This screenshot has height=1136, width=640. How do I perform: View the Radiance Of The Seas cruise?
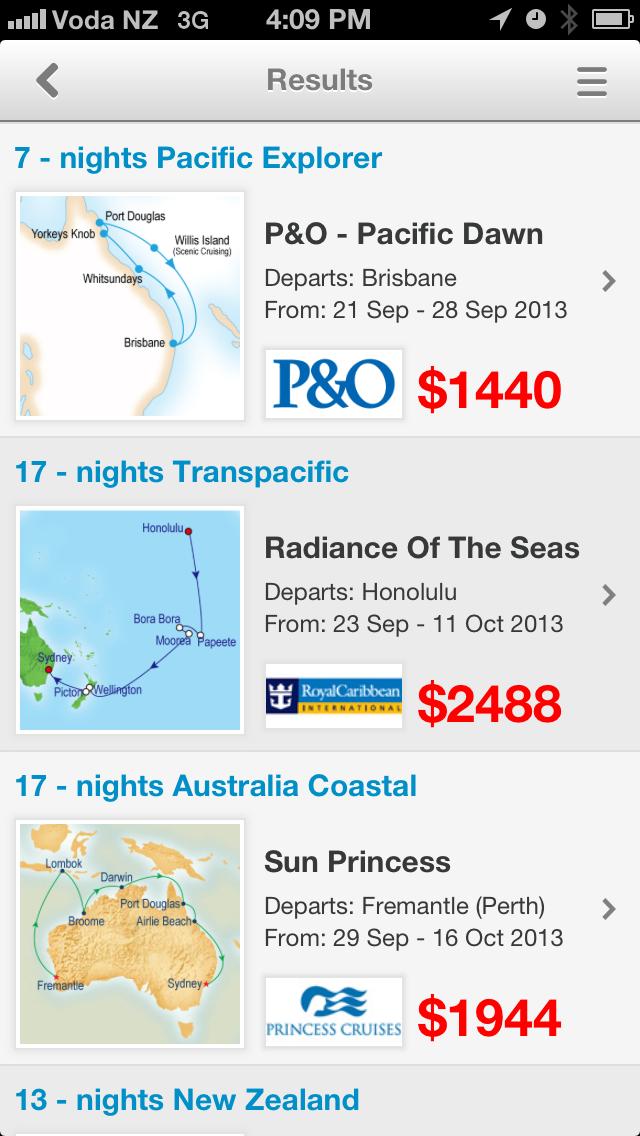pyautogui.click(x=421, y=548)
